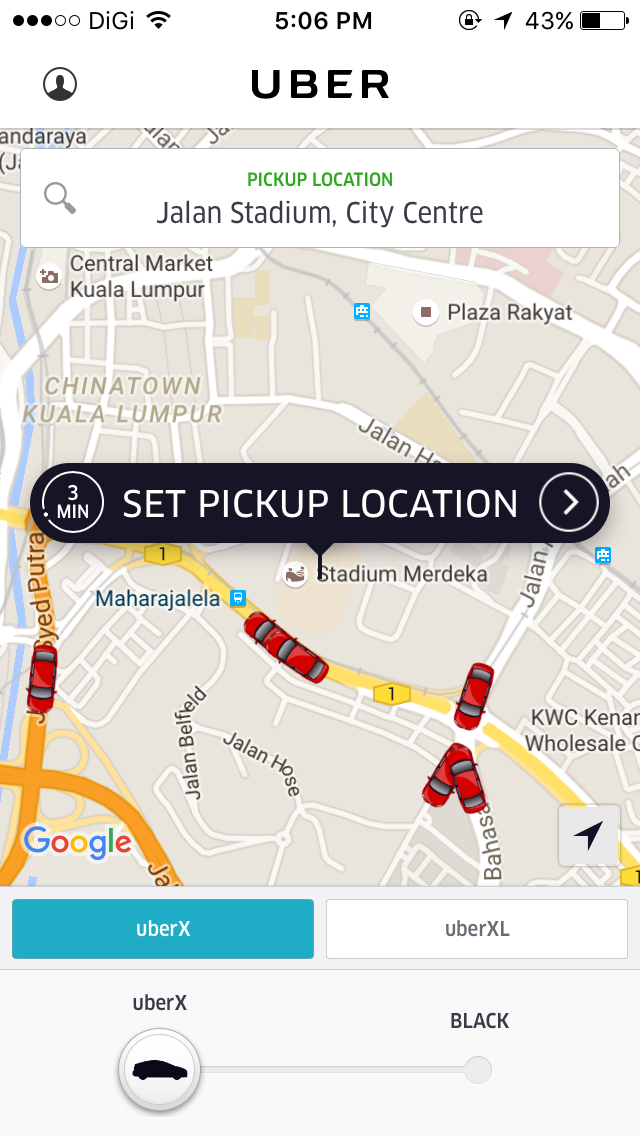
Task: Select the uberX option tab
Action: pyautogui.click(x=163, y=929)
